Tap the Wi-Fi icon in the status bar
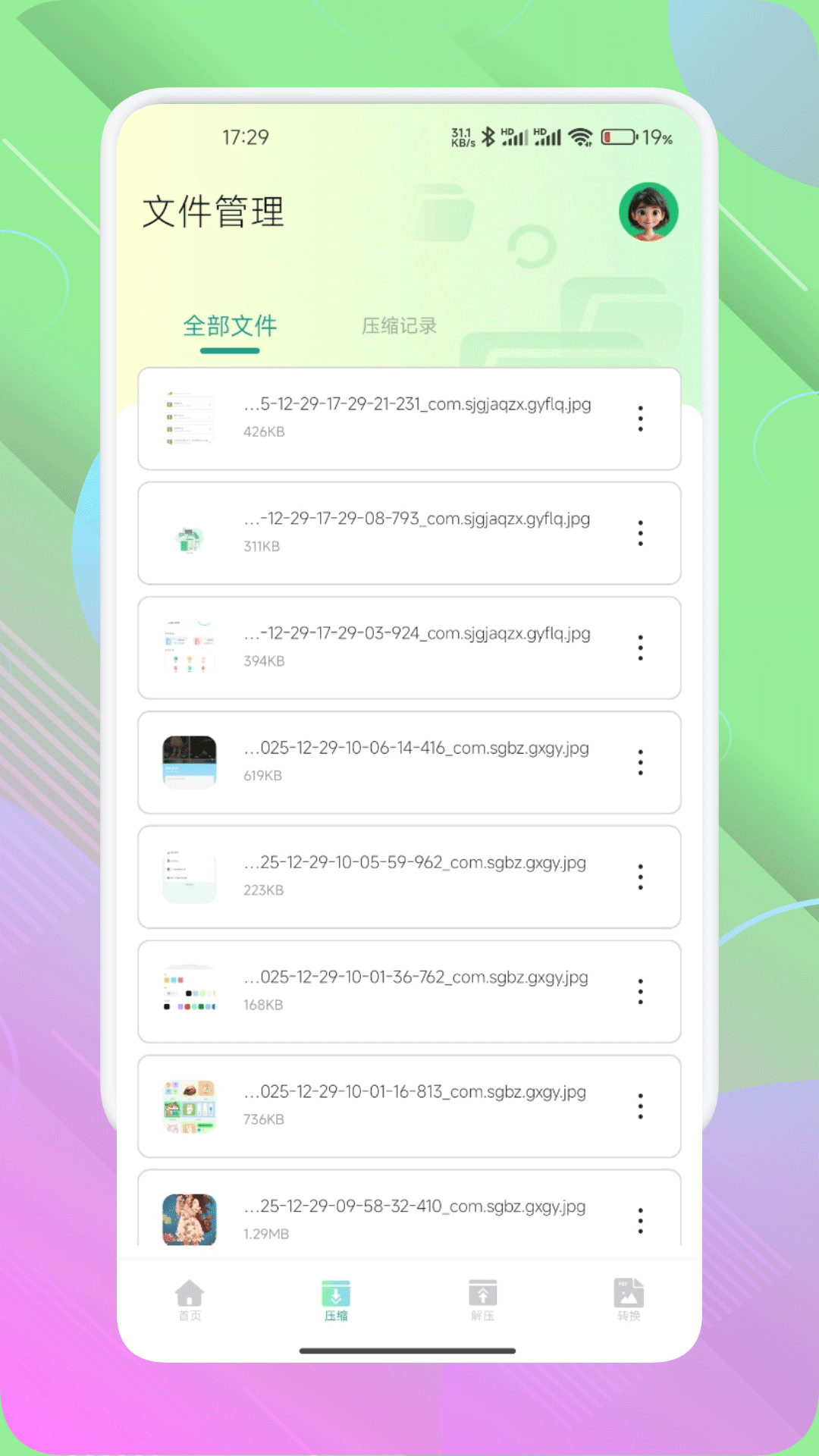 point(580,136)
